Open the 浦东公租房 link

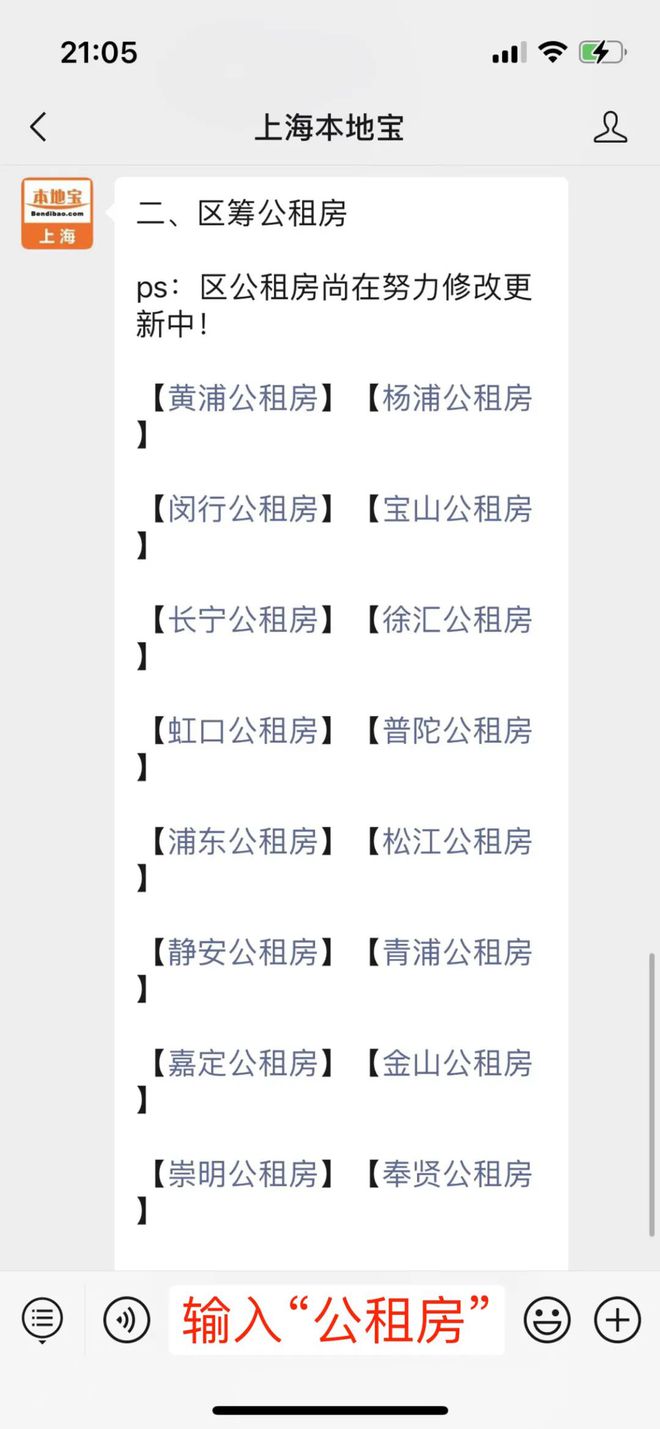[x=242, y=842]
